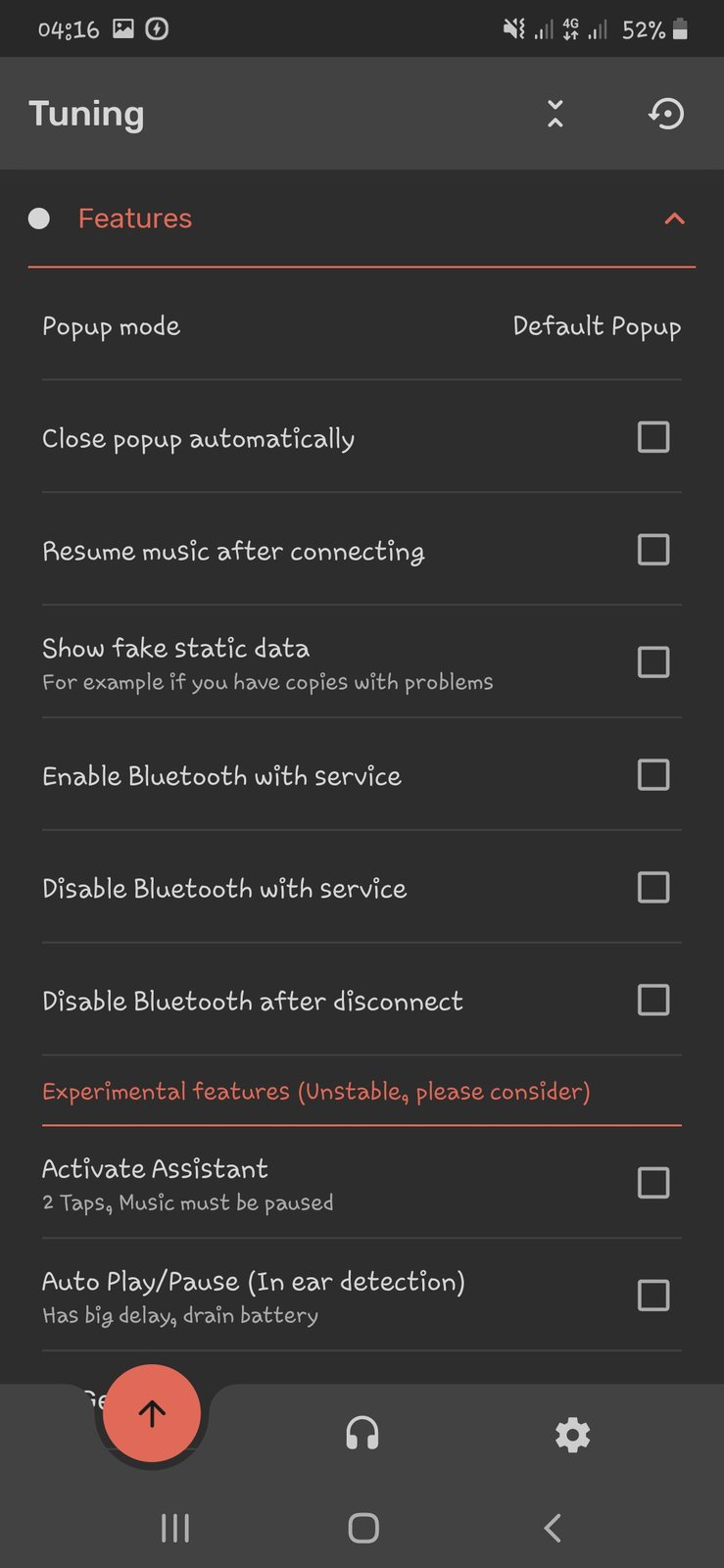
Task: Enable Resume music after connecting
Action: [x=652, y=550]
